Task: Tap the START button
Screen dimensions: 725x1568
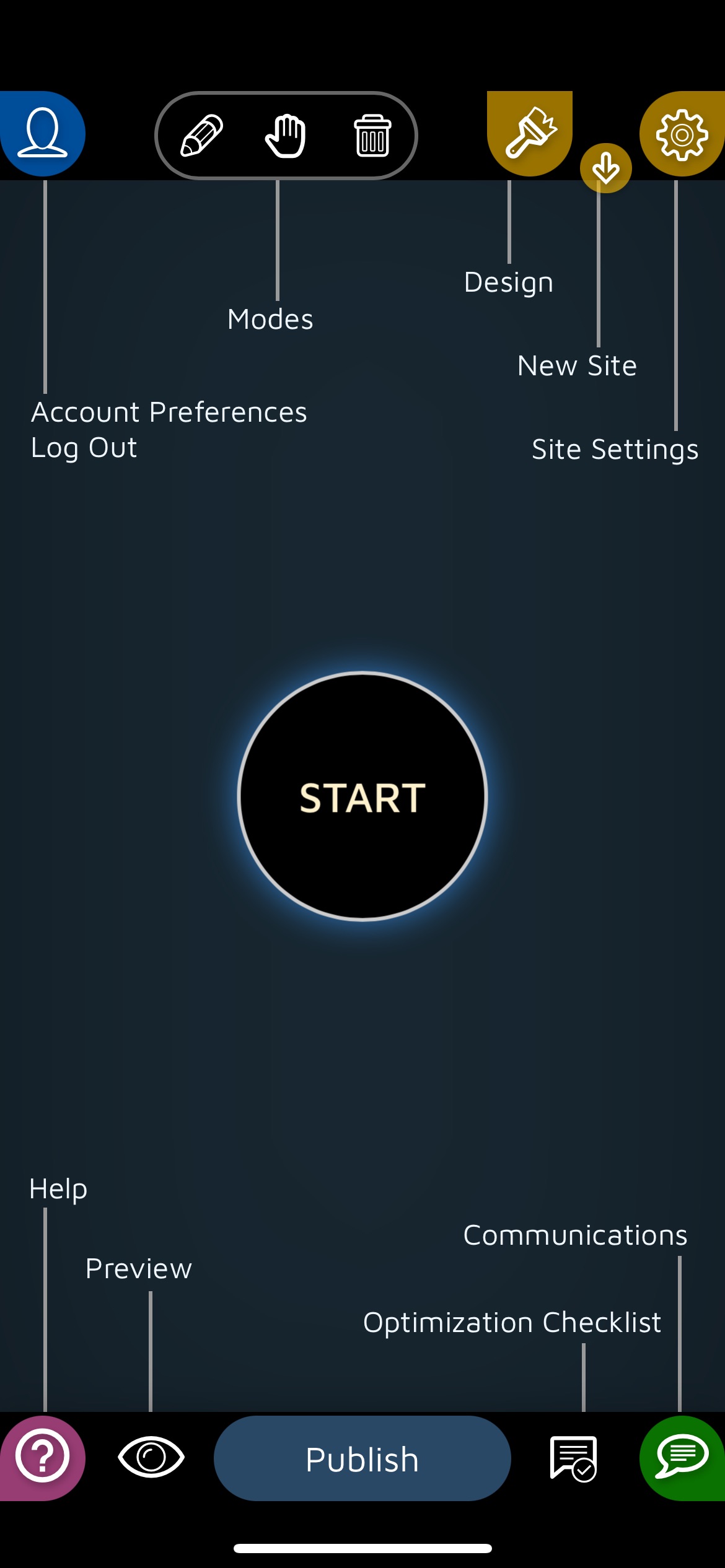Action: pyautogui.click(x=362, y=796)
